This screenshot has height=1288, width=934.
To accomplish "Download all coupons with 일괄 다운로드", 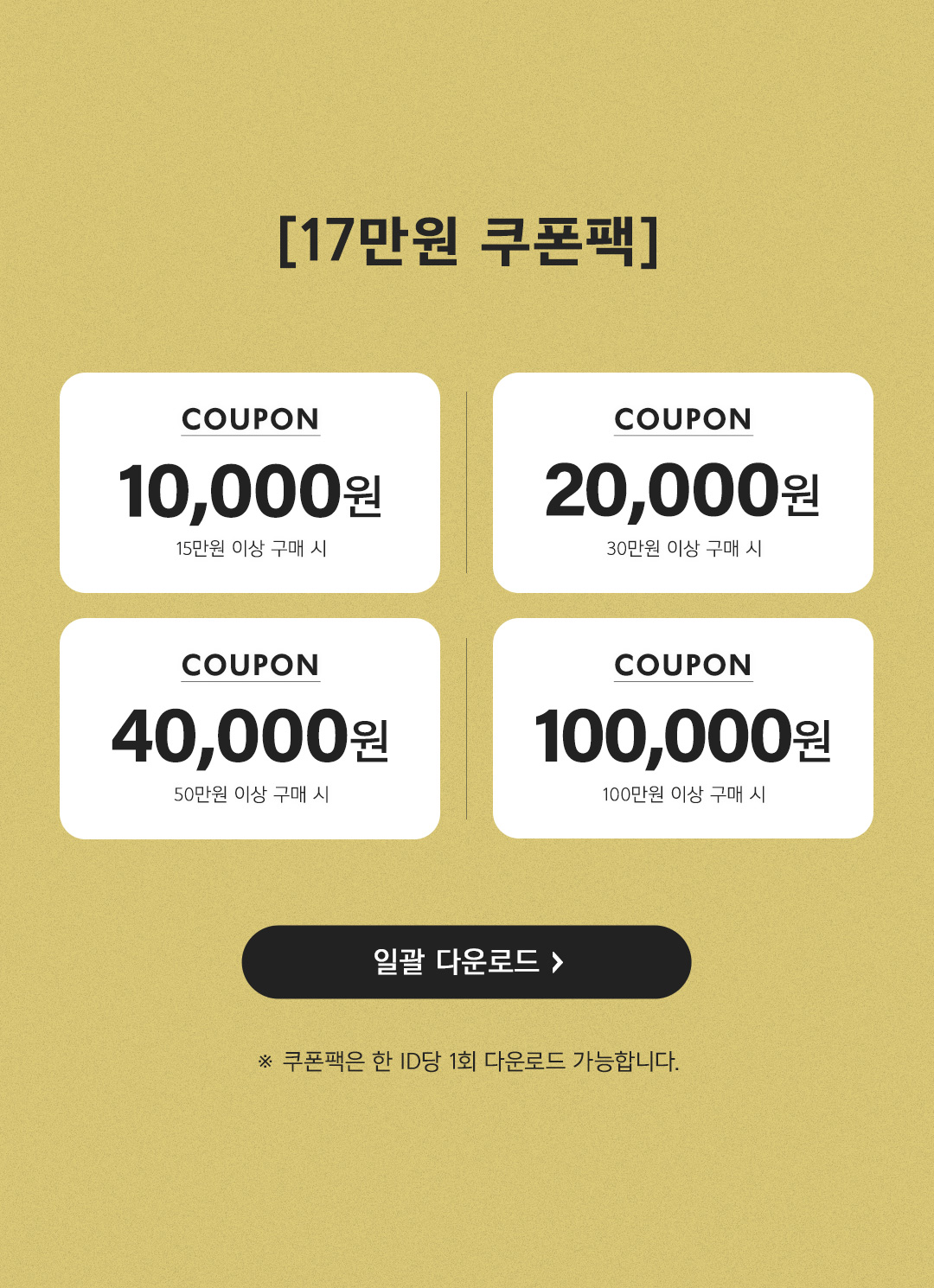I will (466, 961).
